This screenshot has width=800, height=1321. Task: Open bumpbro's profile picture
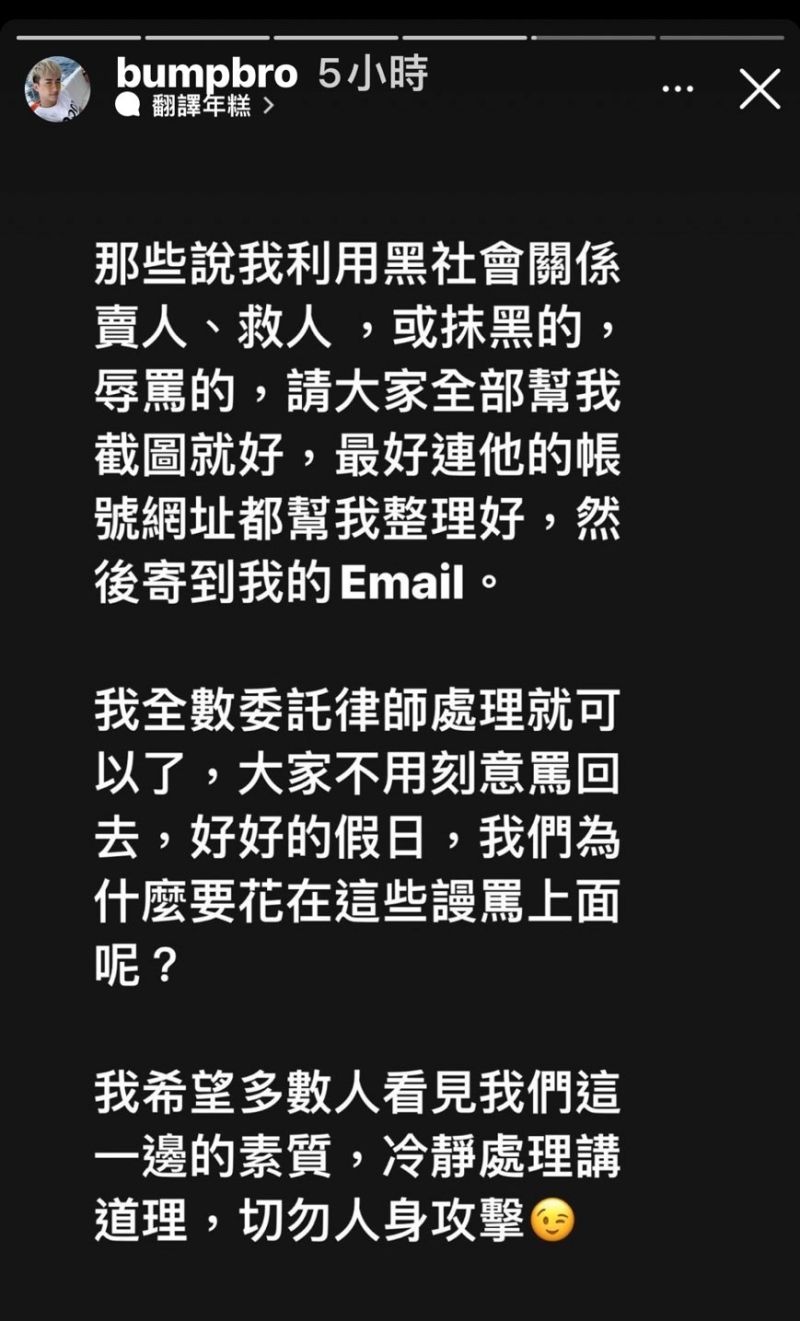(57, 89)
